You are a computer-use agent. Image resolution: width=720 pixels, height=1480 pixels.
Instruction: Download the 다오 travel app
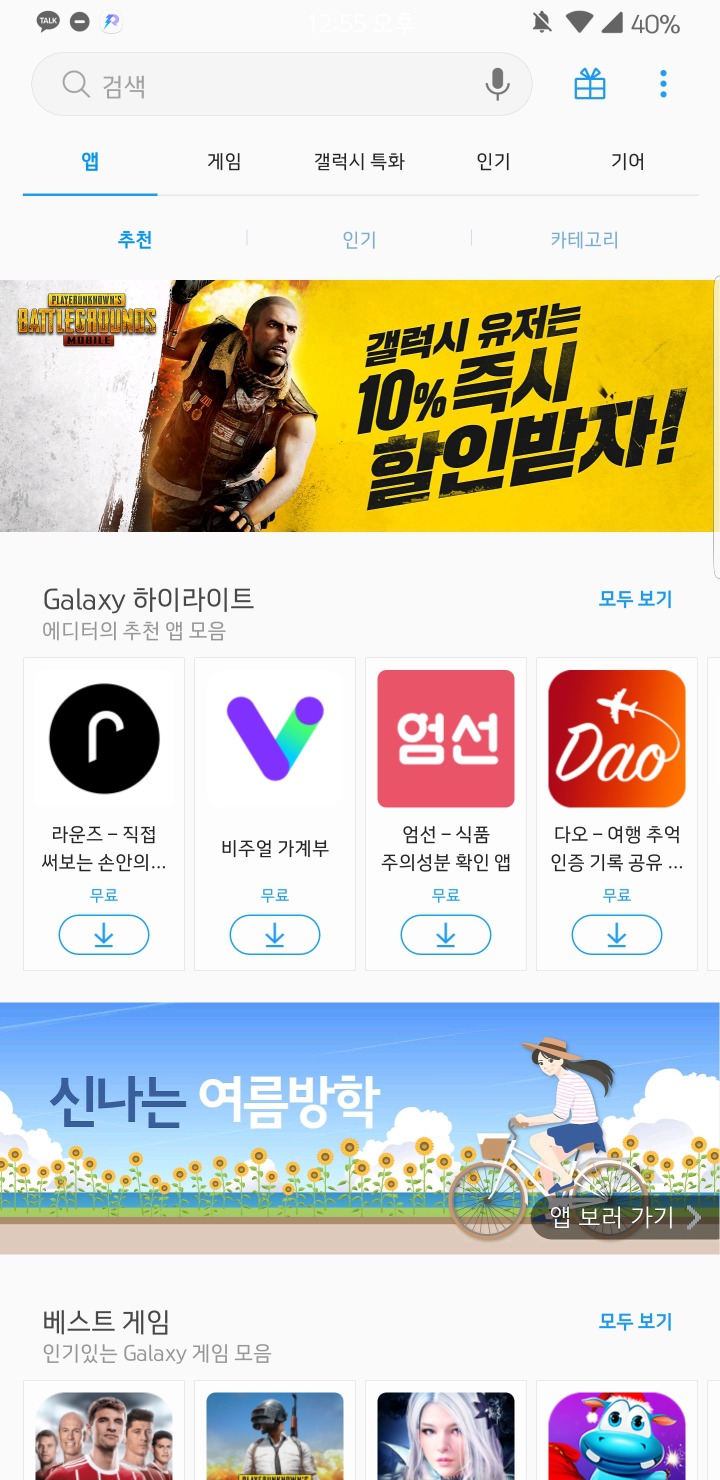pyautogui.click(x=617, y=936)
